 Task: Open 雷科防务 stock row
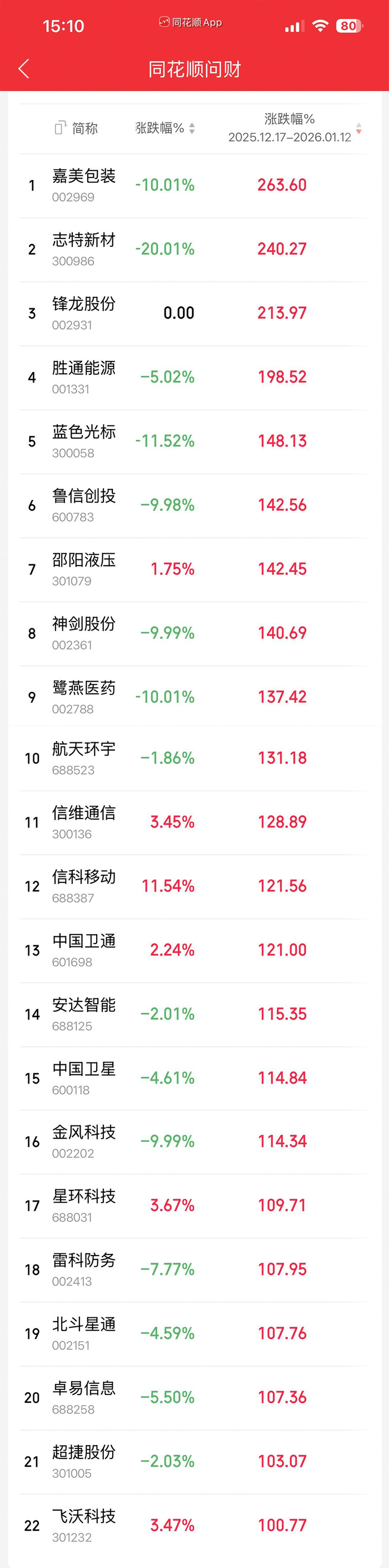pyautogui.click(x=194, y=1270)
